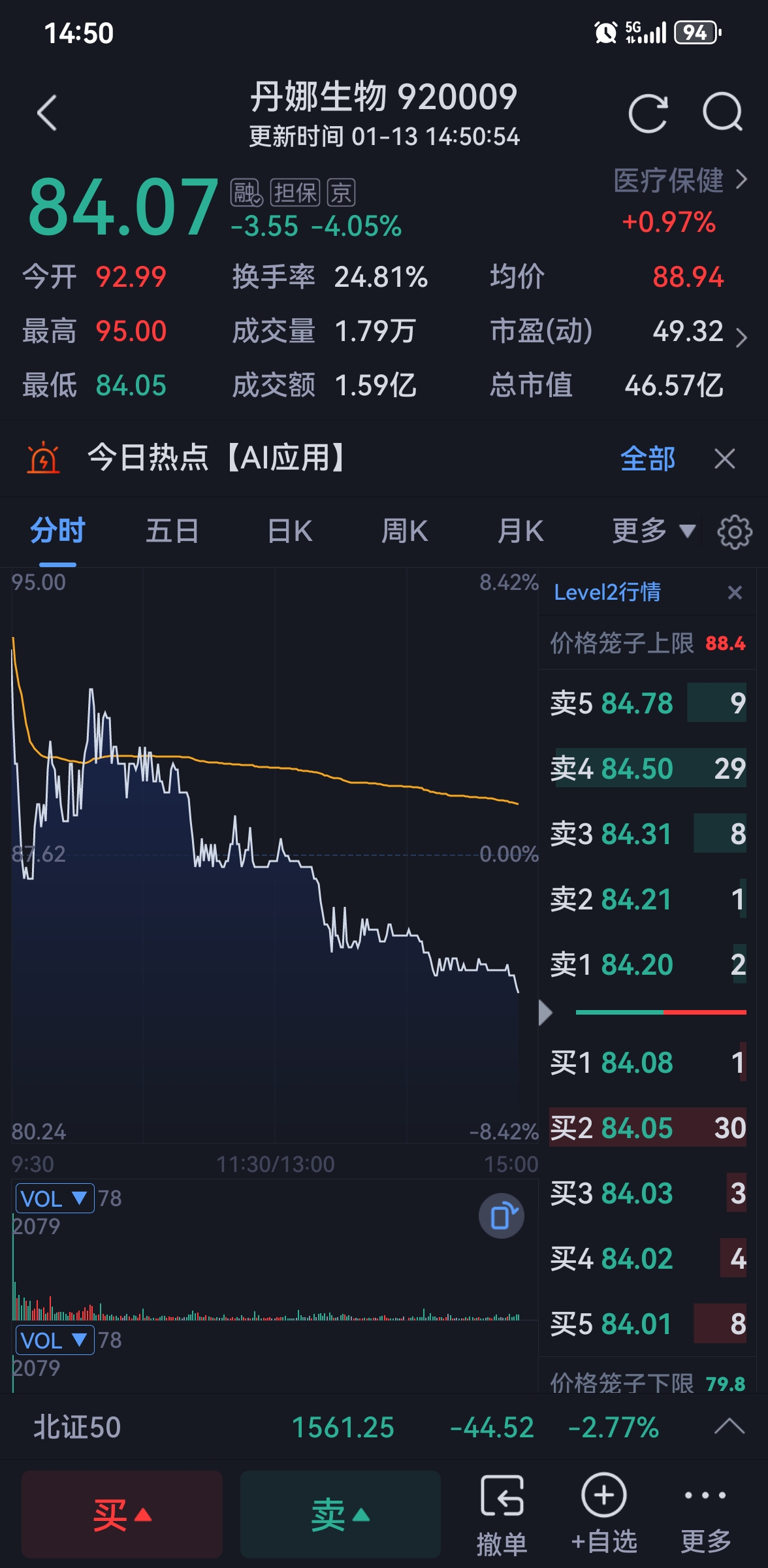The image size is (768, 1568).
Task: Tap the green 卖 sell button
Action: (x=340, y=1514)
